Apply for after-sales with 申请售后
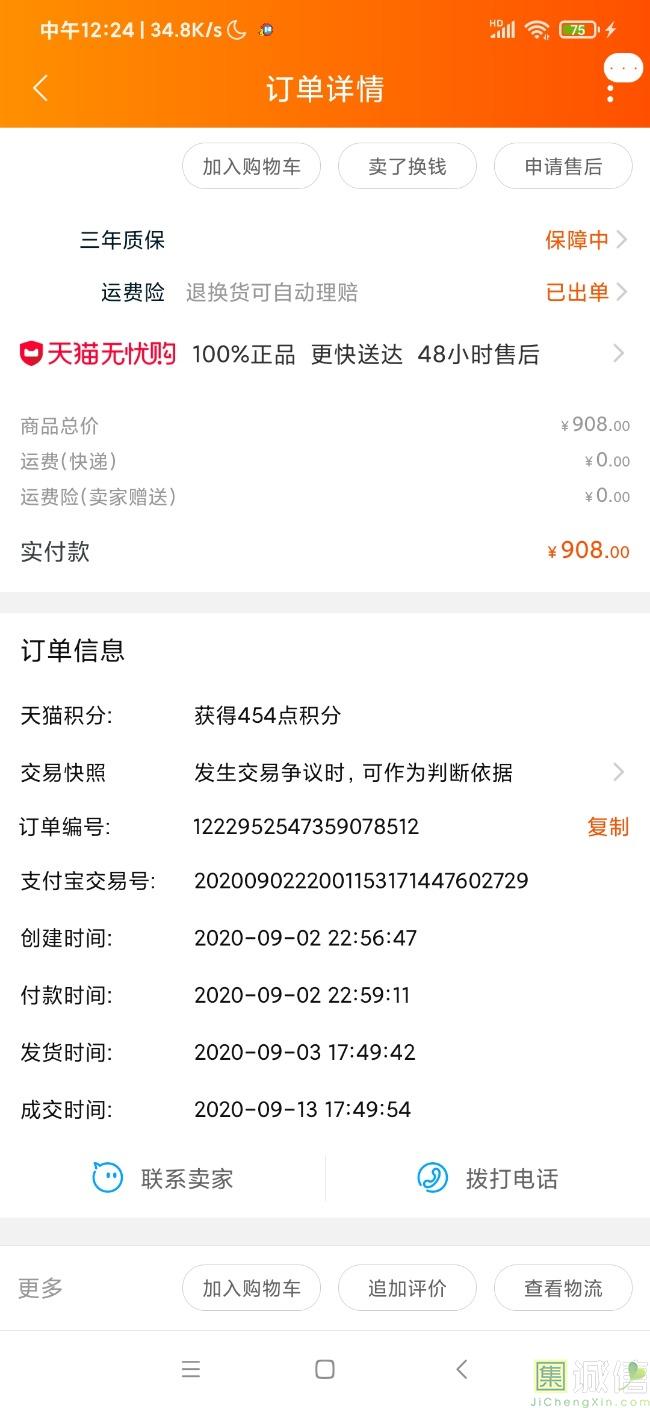The image size is (650, 1408). 563,167
